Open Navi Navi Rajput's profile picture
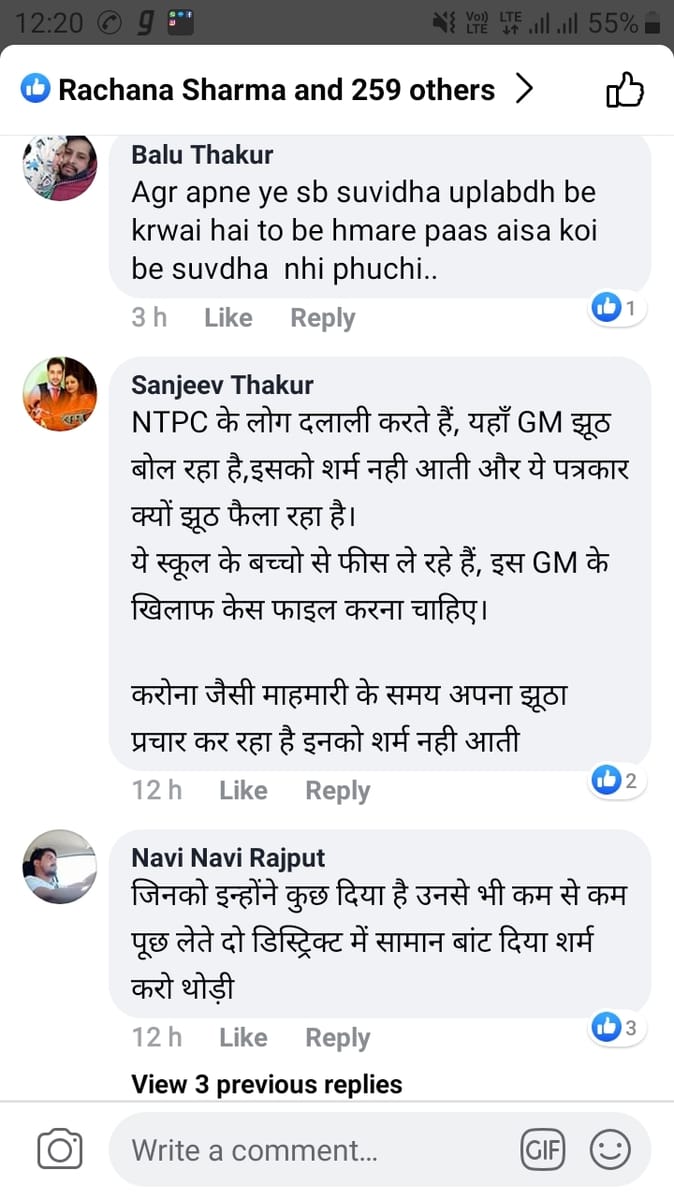The width and height of the screenshot is (674, 1198). 60,866
